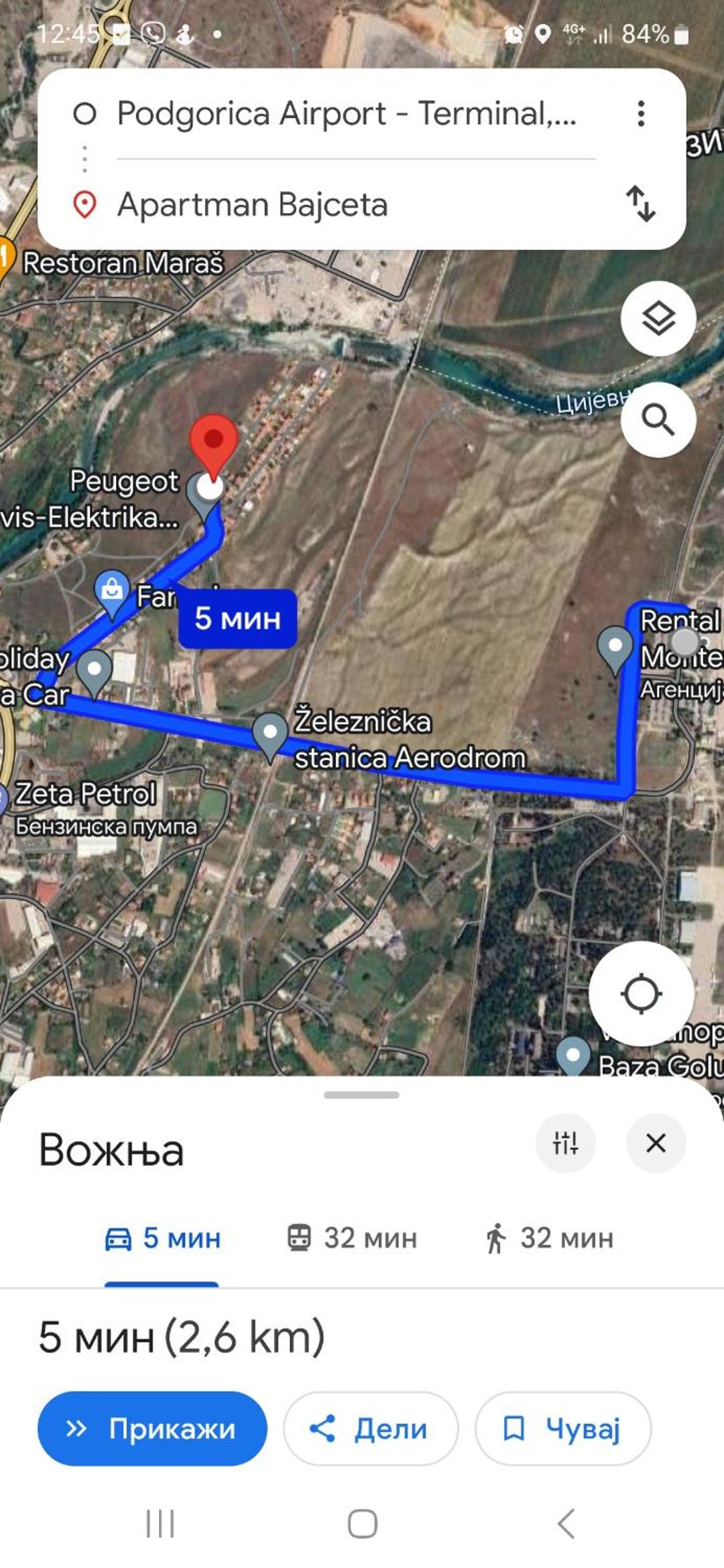The image size is (724, 1568).
Task: Center map on my location
Action: tap(642, 994)
